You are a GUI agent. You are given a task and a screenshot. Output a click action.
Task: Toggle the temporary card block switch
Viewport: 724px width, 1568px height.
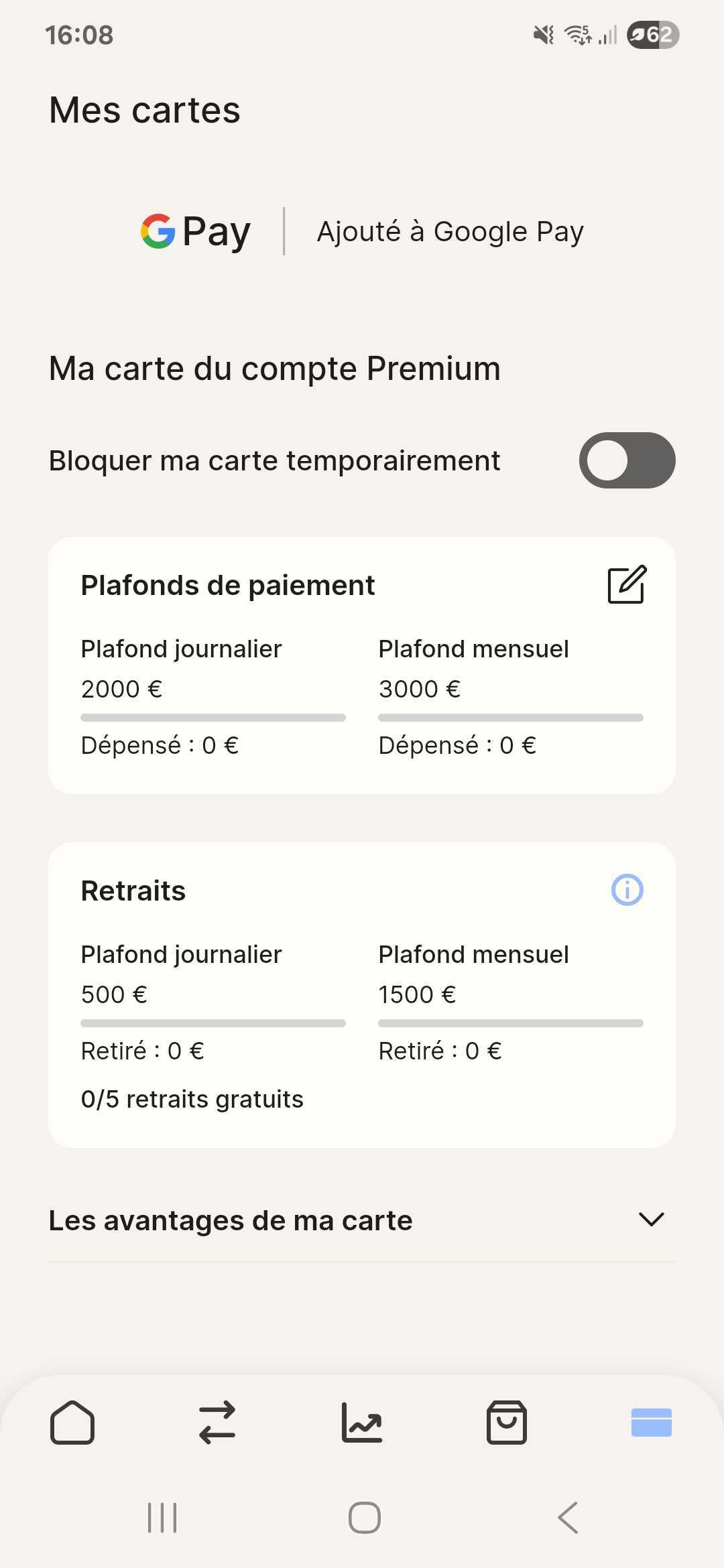coord(627,460)
